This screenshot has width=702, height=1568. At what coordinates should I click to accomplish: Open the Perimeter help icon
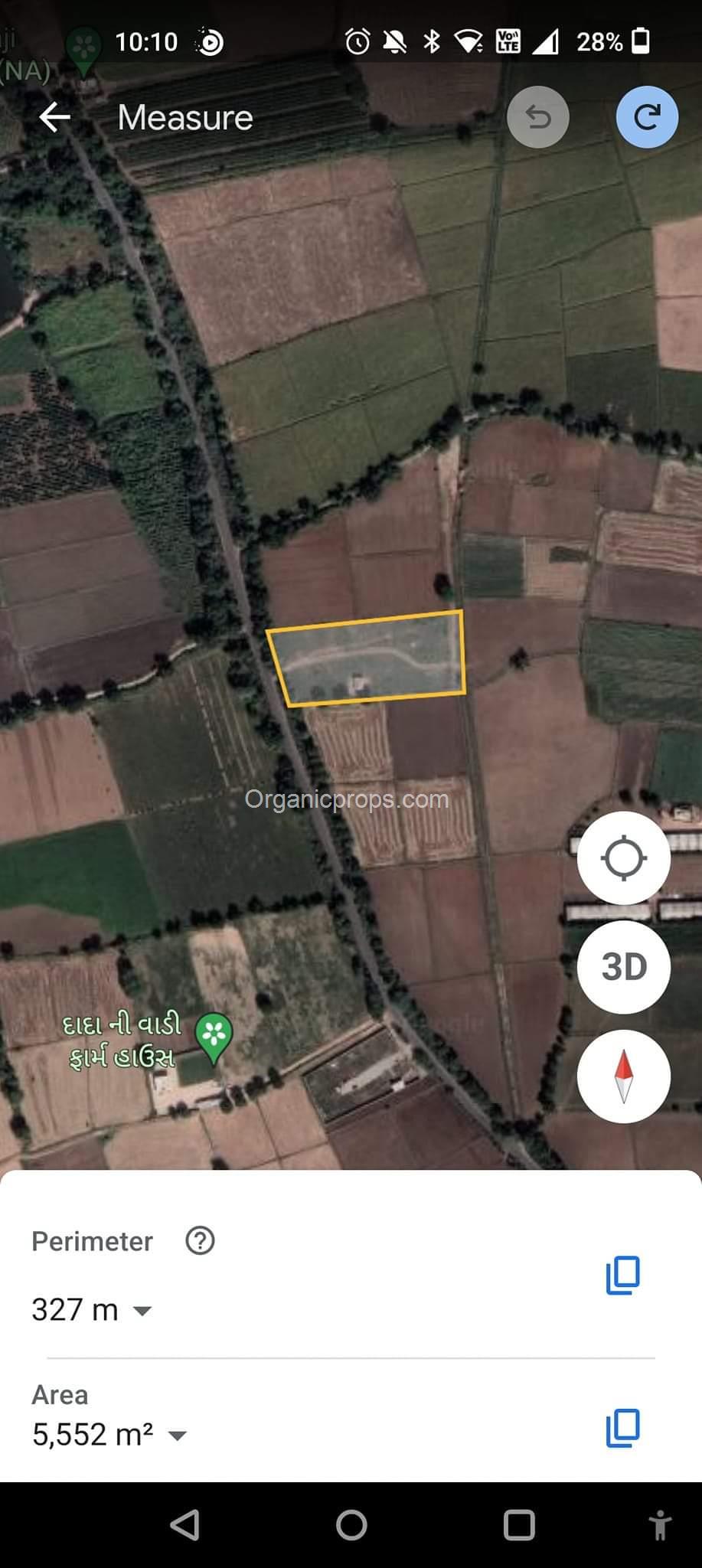pos(201,1241)
